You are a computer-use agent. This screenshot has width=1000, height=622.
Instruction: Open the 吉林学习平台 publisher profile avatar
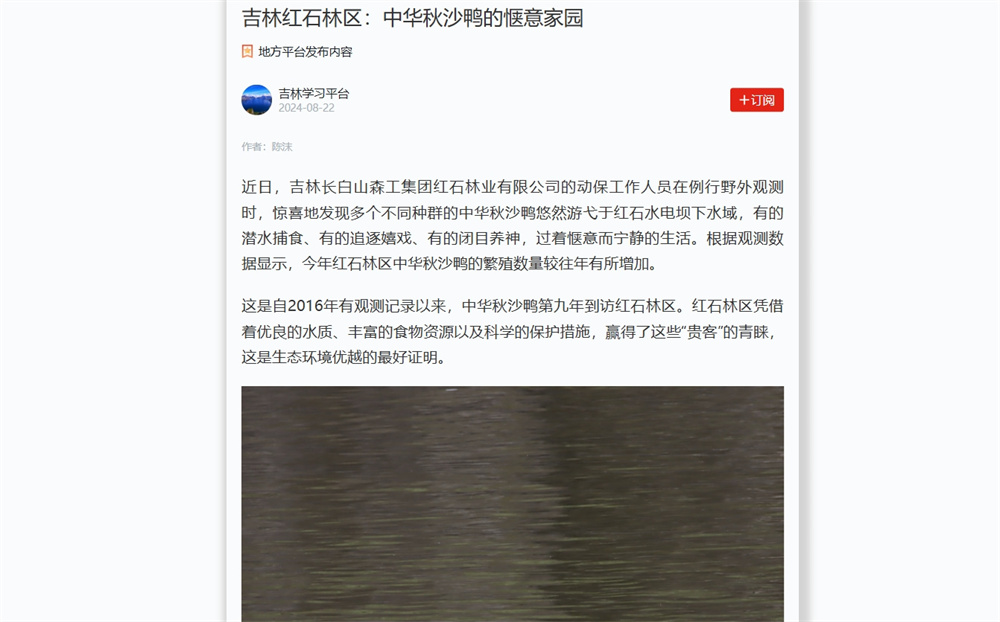[256, 100]
